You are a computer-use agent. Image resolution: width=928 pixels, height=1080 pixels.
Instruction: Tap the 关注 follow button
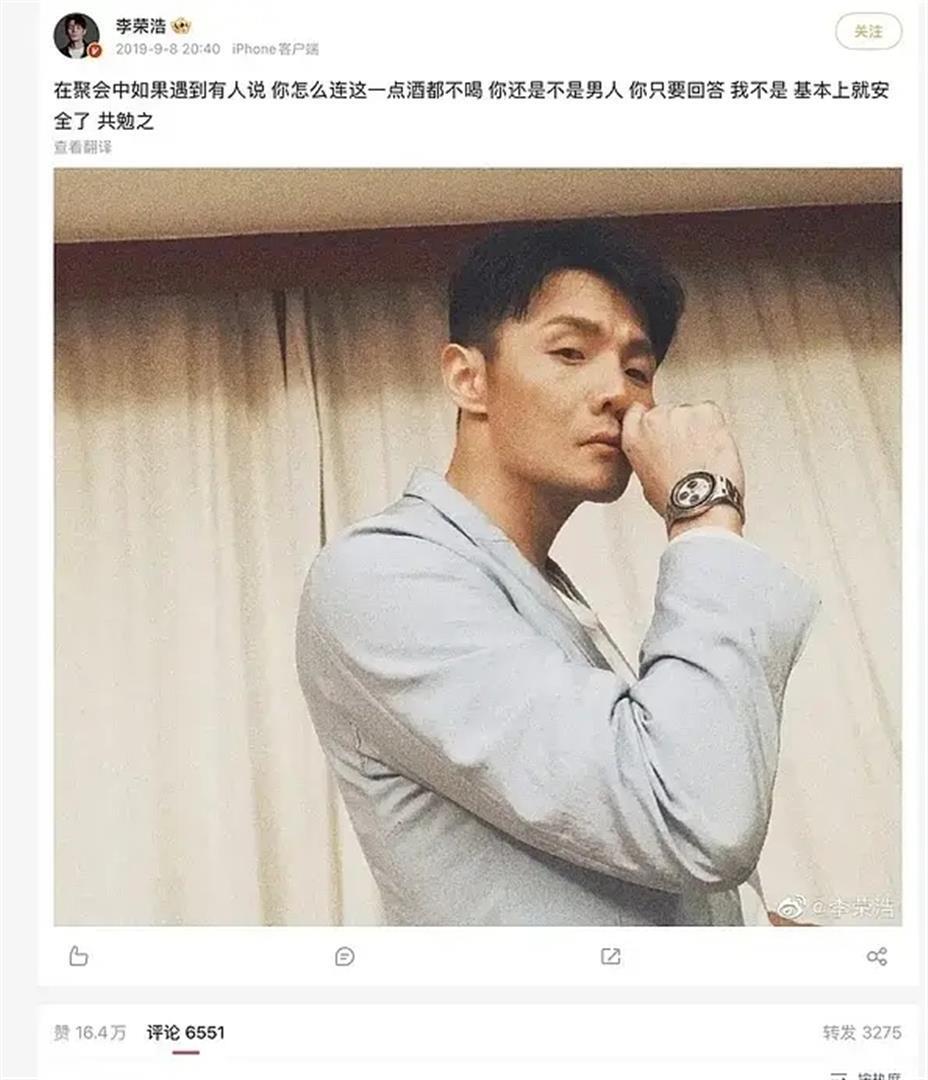[869, 31]
